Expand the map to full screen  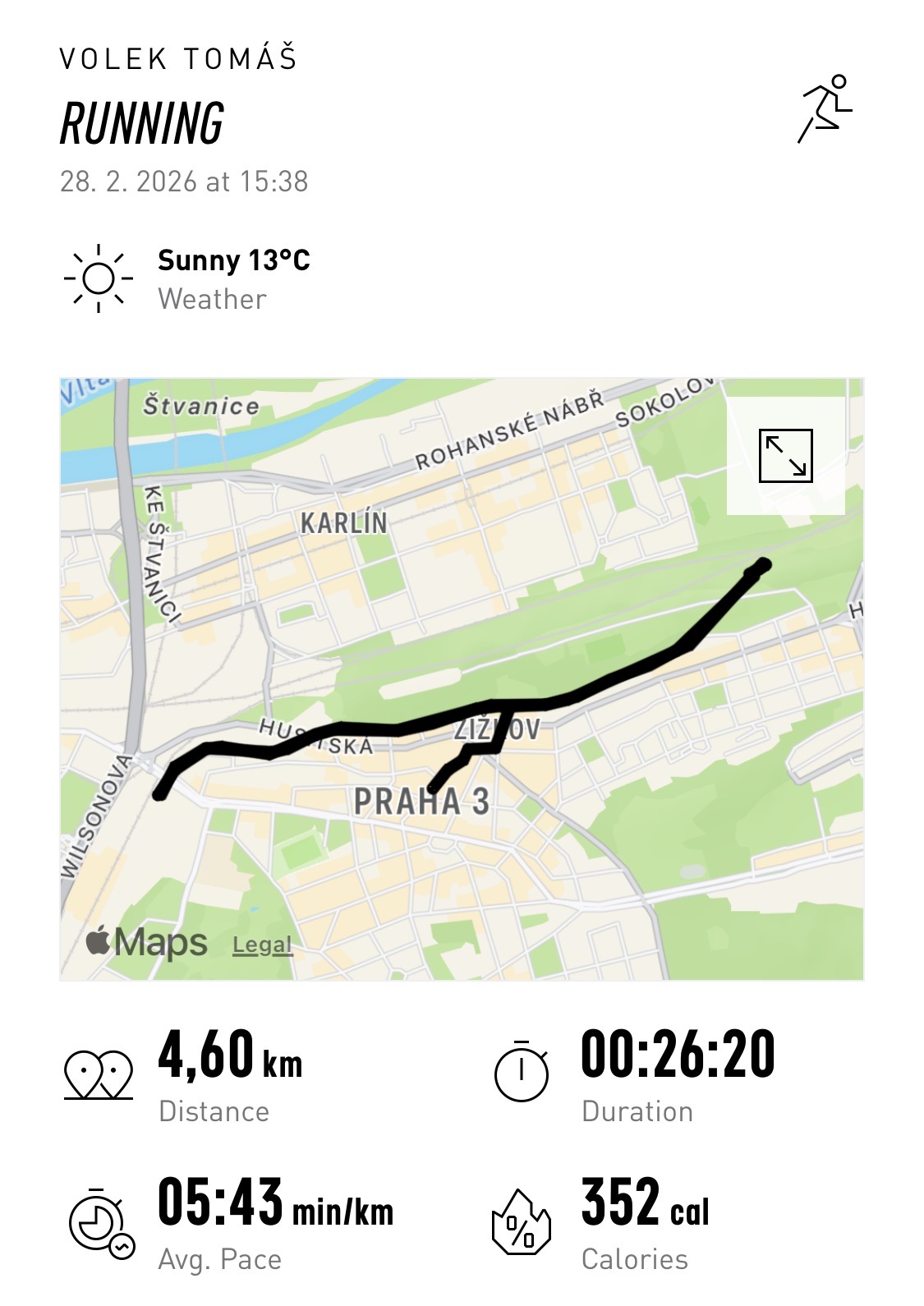(785, 455)
